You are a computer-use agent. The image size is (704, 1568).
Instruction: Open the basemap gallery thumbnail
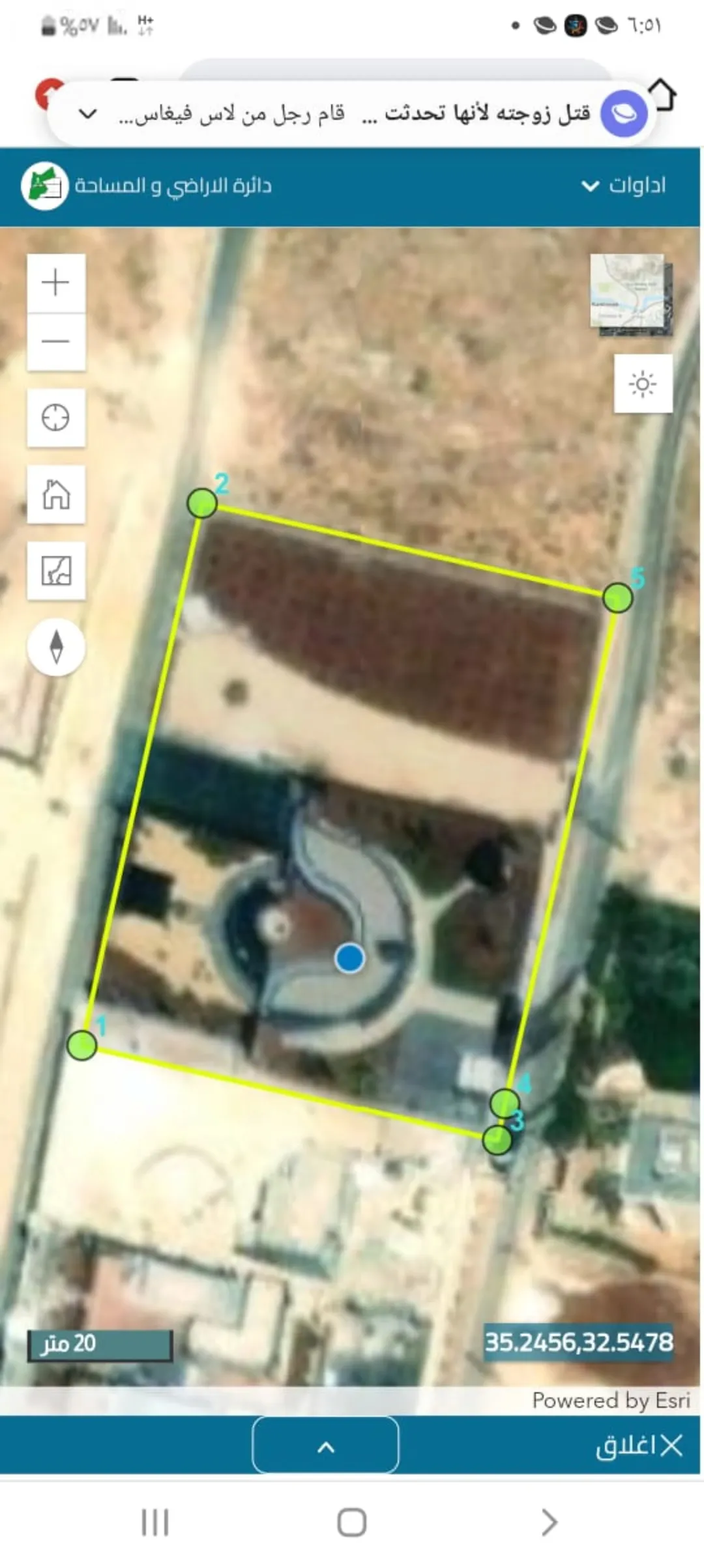tap(630, 294)
